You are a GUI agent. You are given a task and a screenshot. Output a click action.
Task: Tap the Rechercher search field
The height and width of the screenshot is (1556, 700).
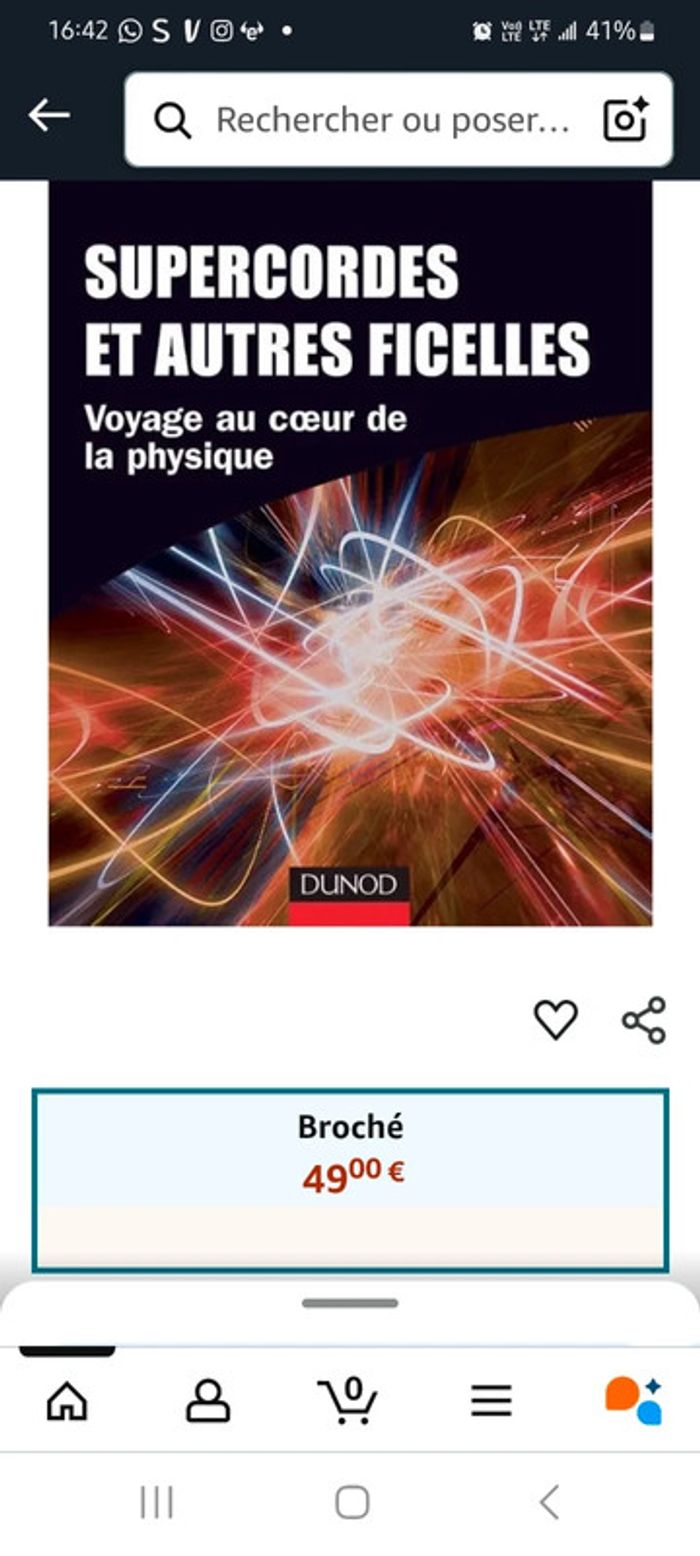point(390,120)
